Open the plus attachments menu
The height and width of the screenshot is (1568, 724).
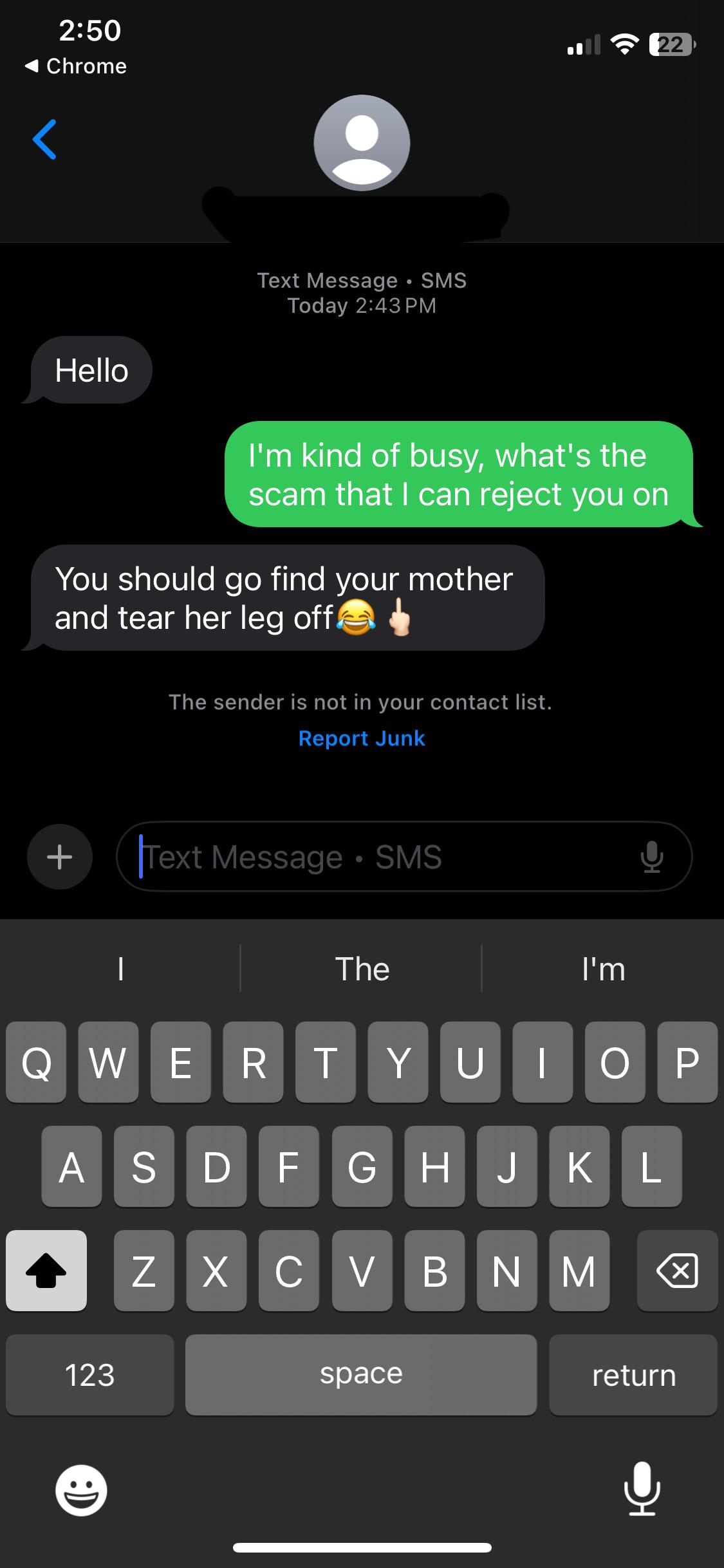coord(60,857)
